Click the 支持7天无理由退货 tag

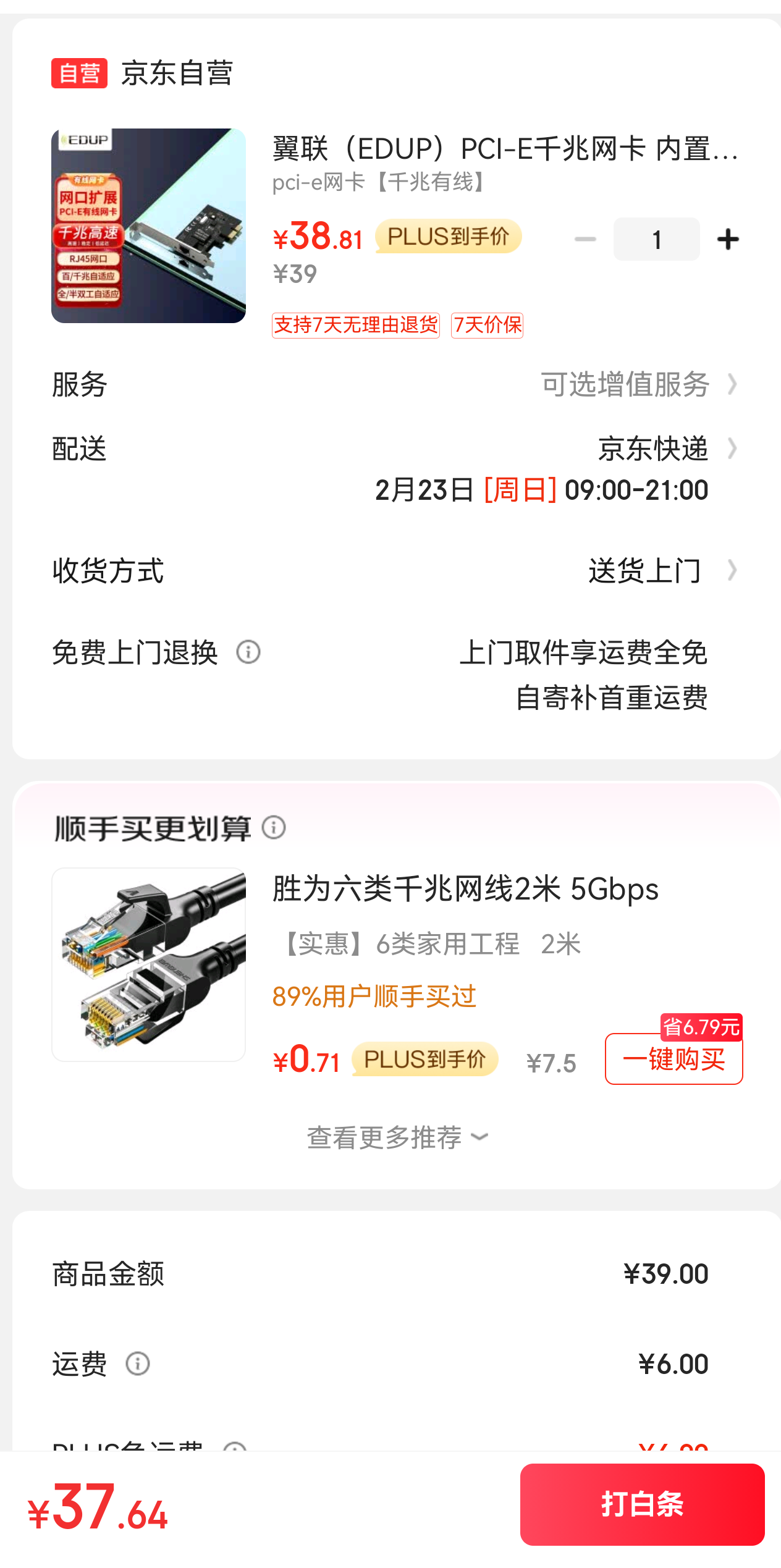(356, 324)
